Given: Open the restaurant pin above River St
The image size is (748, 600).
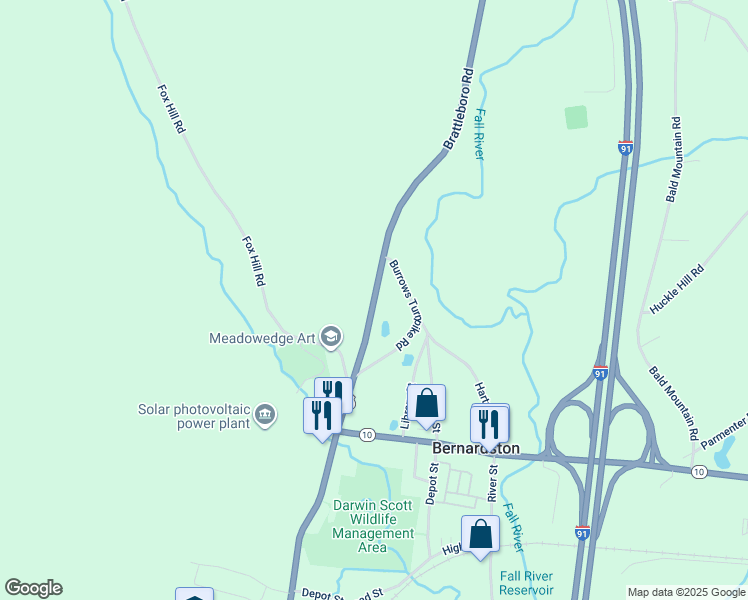Looking at the screenshot, I should 489,428.
